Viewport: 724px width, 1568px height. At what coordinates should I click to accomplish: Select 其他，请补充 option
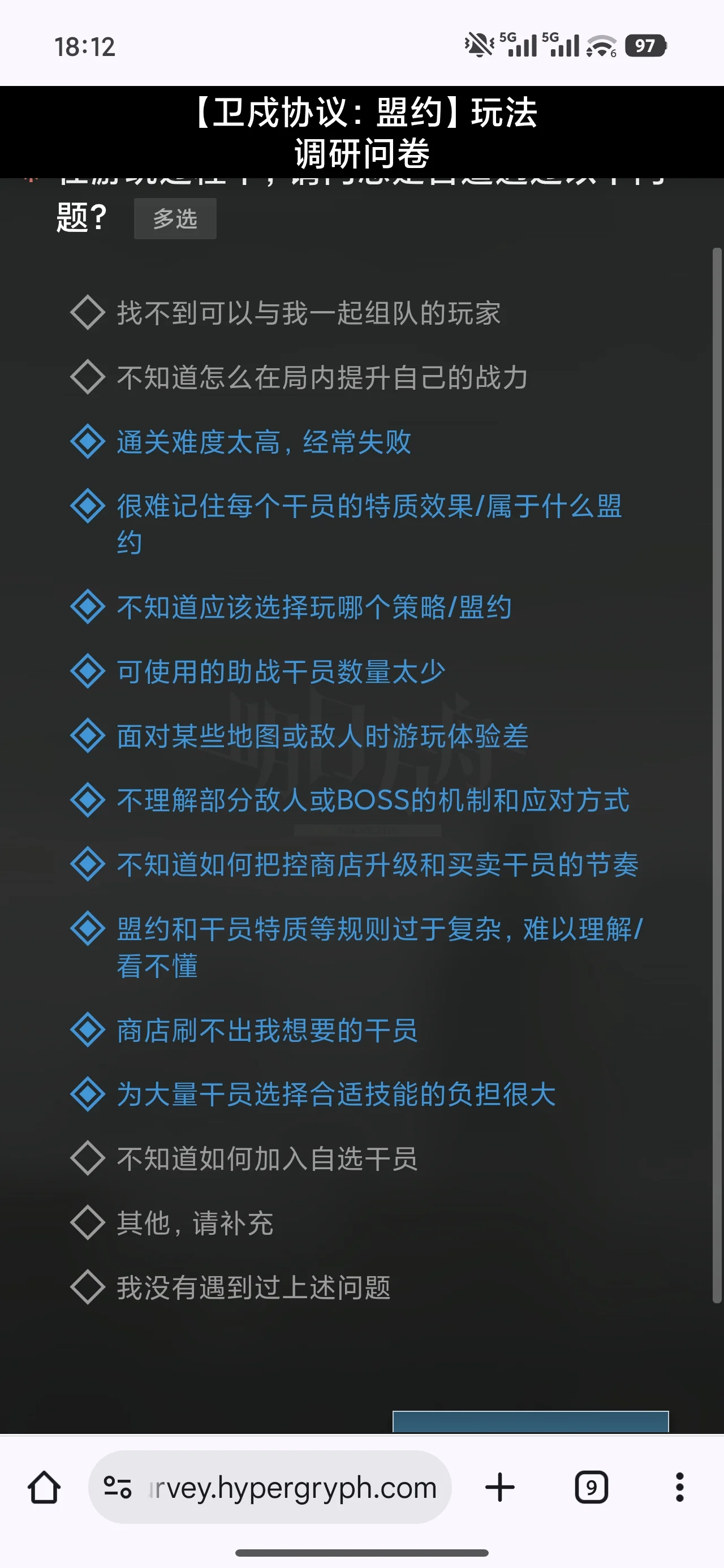[88, 1223]
